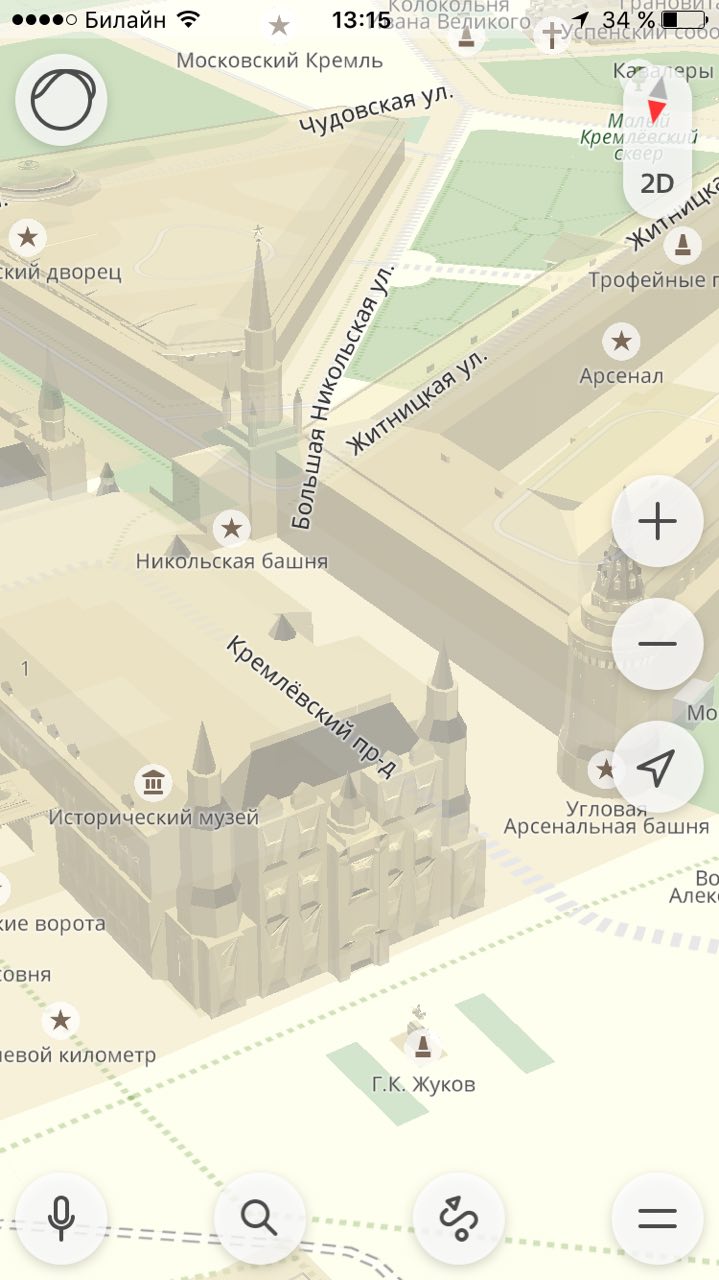Switch the map to 2D view
The image size is (719, 1280).
pos(657,184)
